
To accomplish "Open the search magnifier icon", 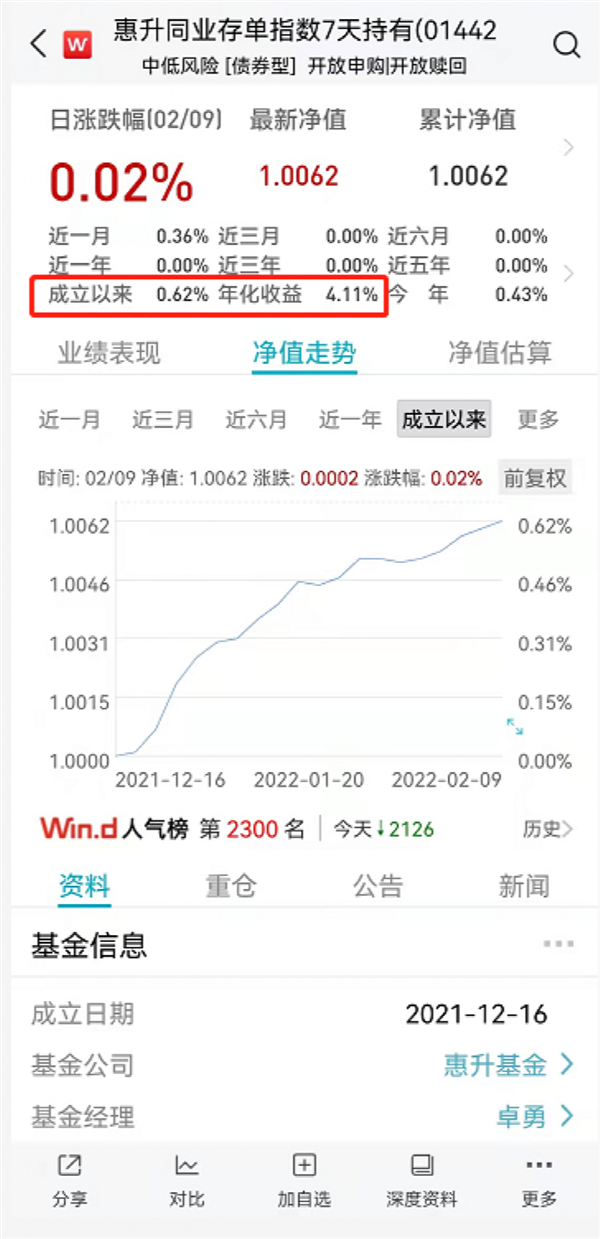I will [x=566, y=44].
